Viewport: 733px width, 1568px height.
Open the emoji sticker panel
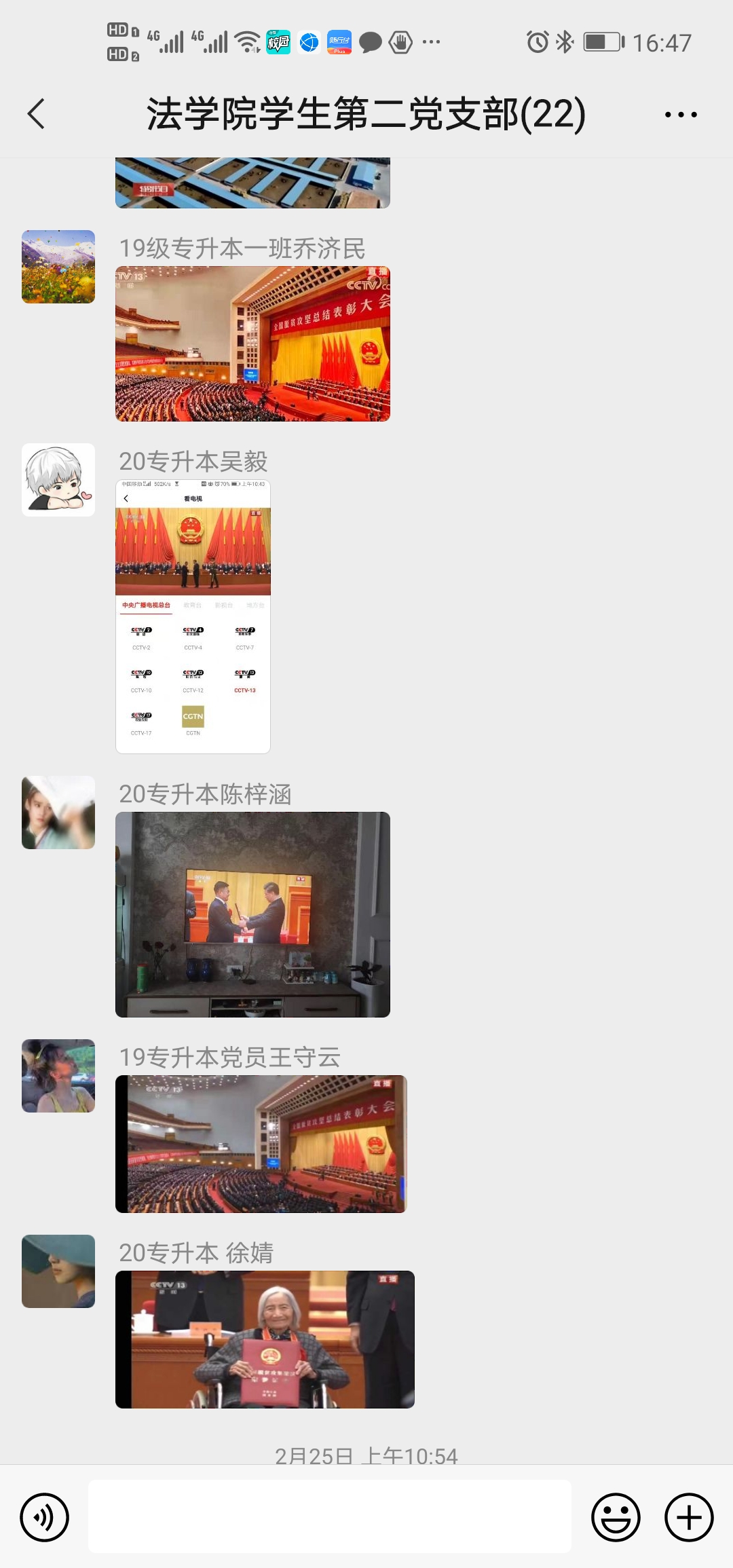click(616, 1517)
